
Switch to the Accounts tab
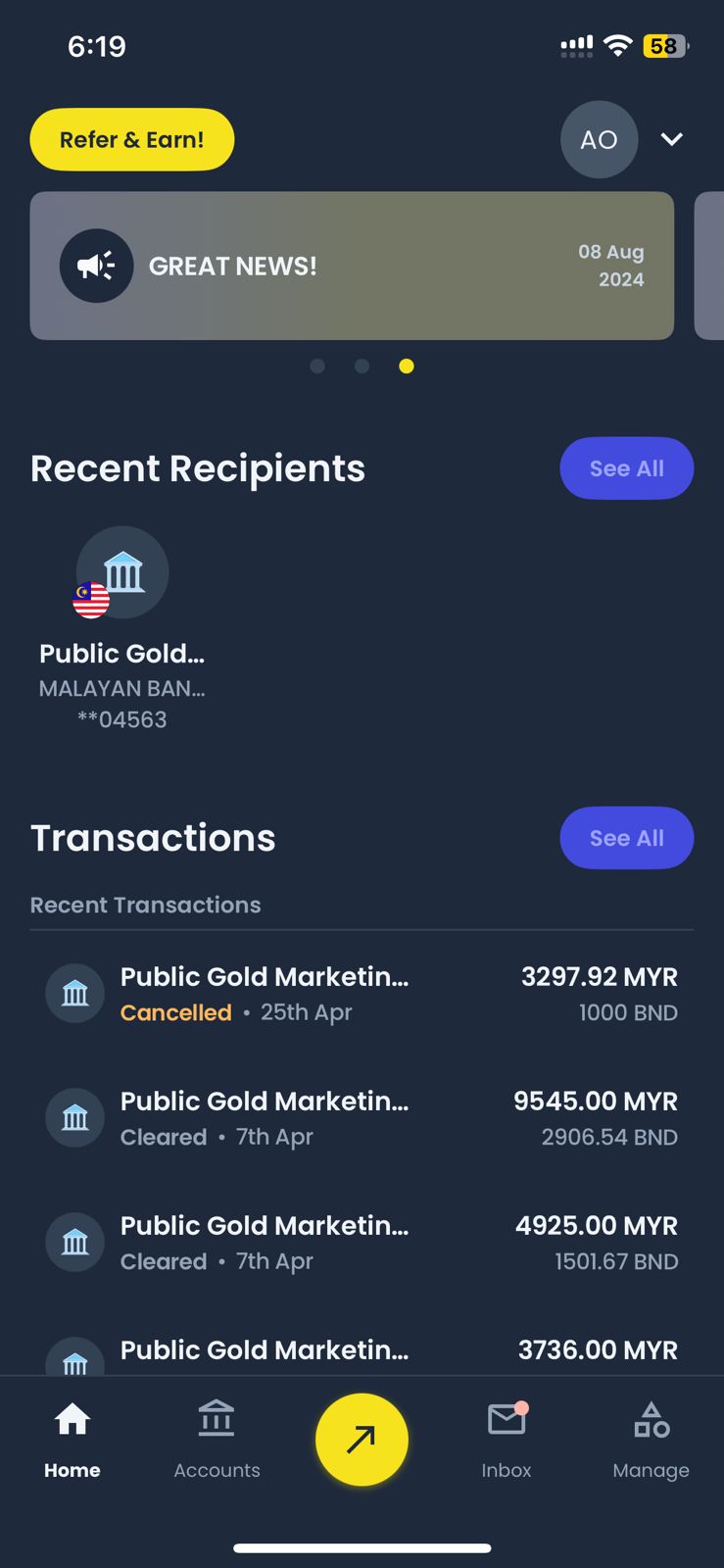click(217, 1439)
